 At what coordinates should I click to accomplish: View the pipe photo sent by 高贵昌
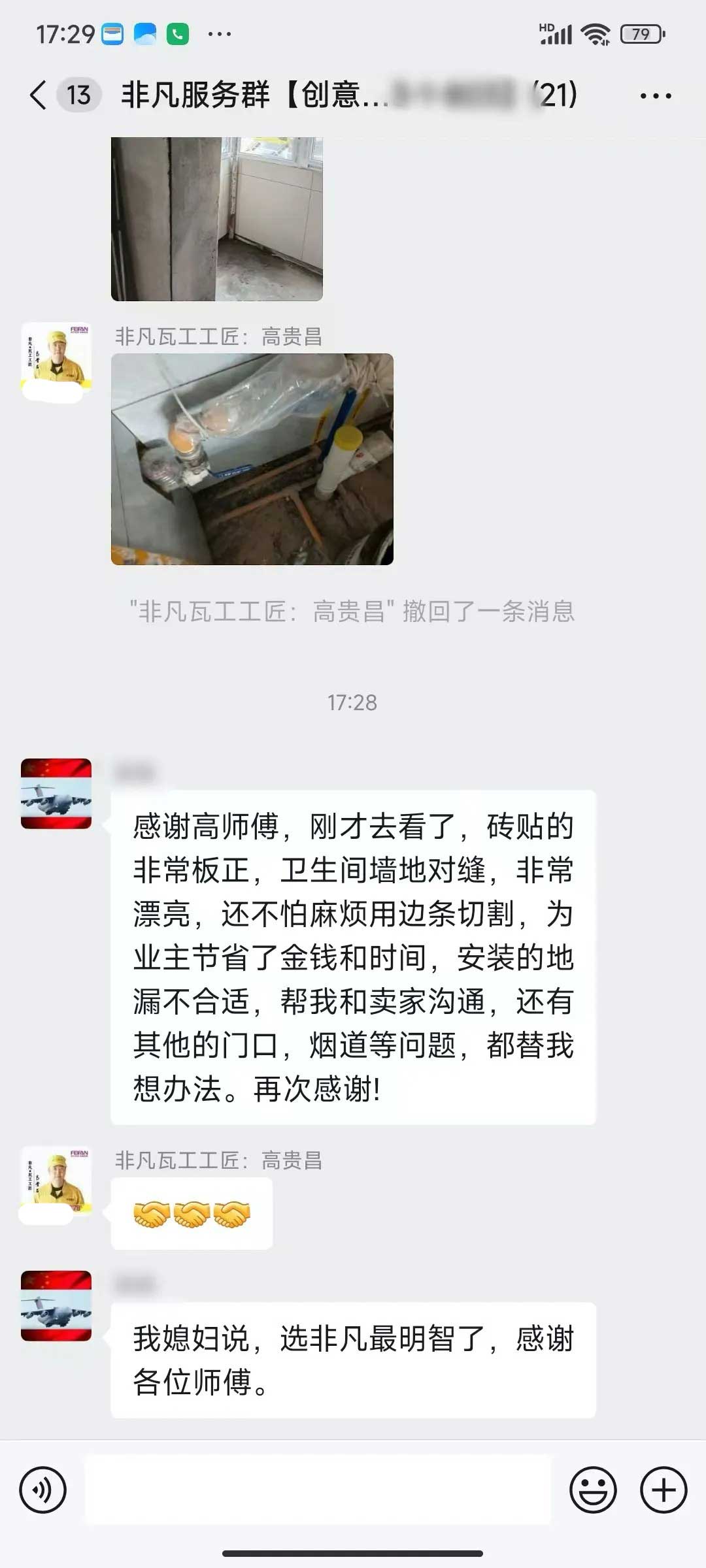(252, 459)
